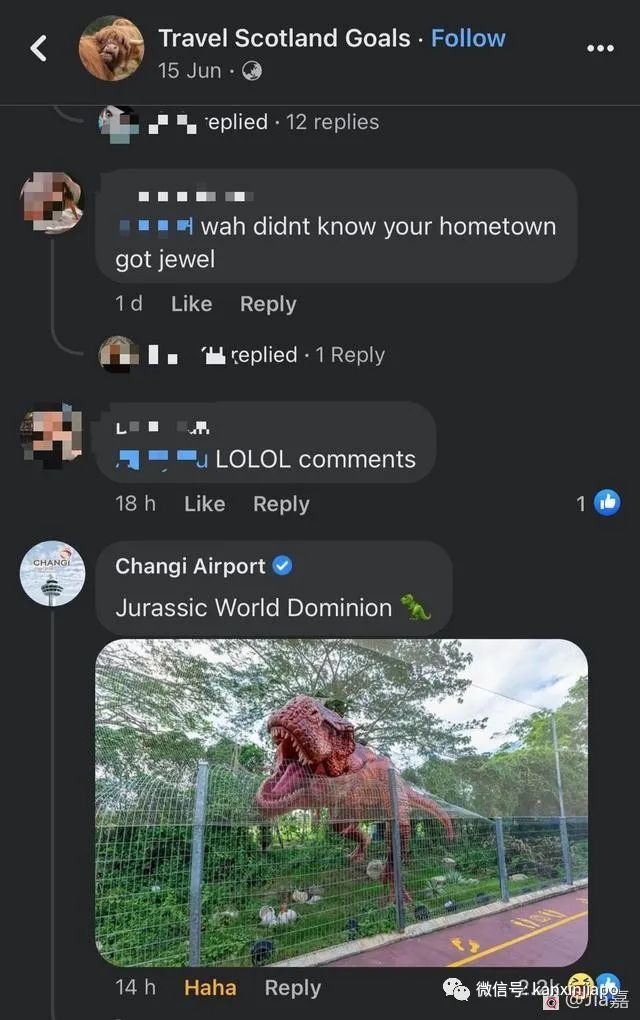Reply to the 'LOLOL comments' comment
640x1020 pixels.
pos(281,504)
